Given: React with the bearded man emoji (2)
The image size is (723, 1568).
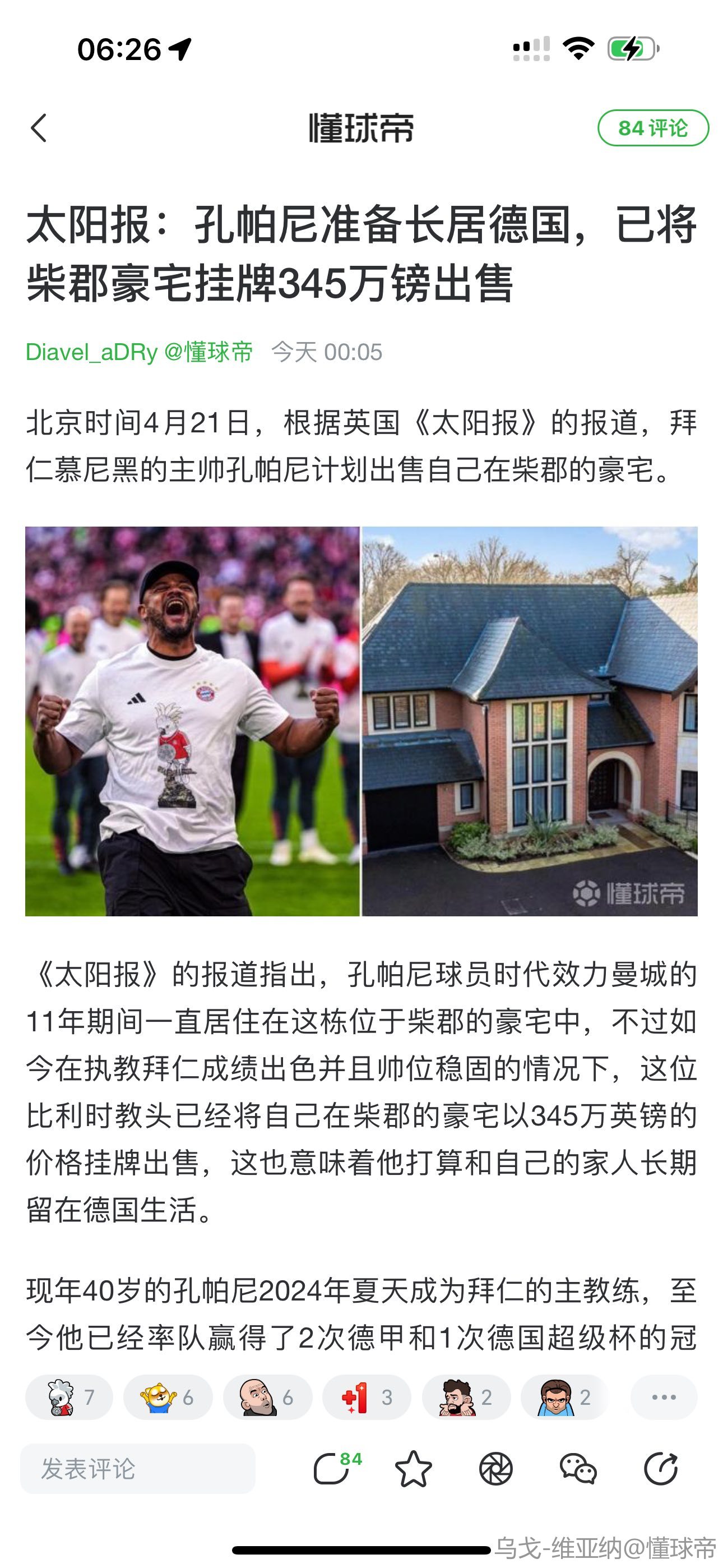Looking at the screenshot, I should pyautogui.click(x=466, y=1397).
